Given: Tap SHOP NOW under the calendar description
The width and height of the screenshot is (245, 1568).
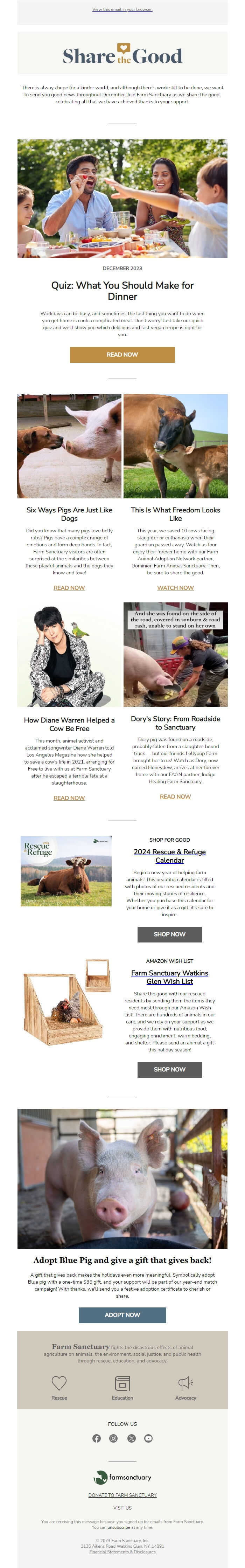Looking at the screenshot, I should [170, 934].
